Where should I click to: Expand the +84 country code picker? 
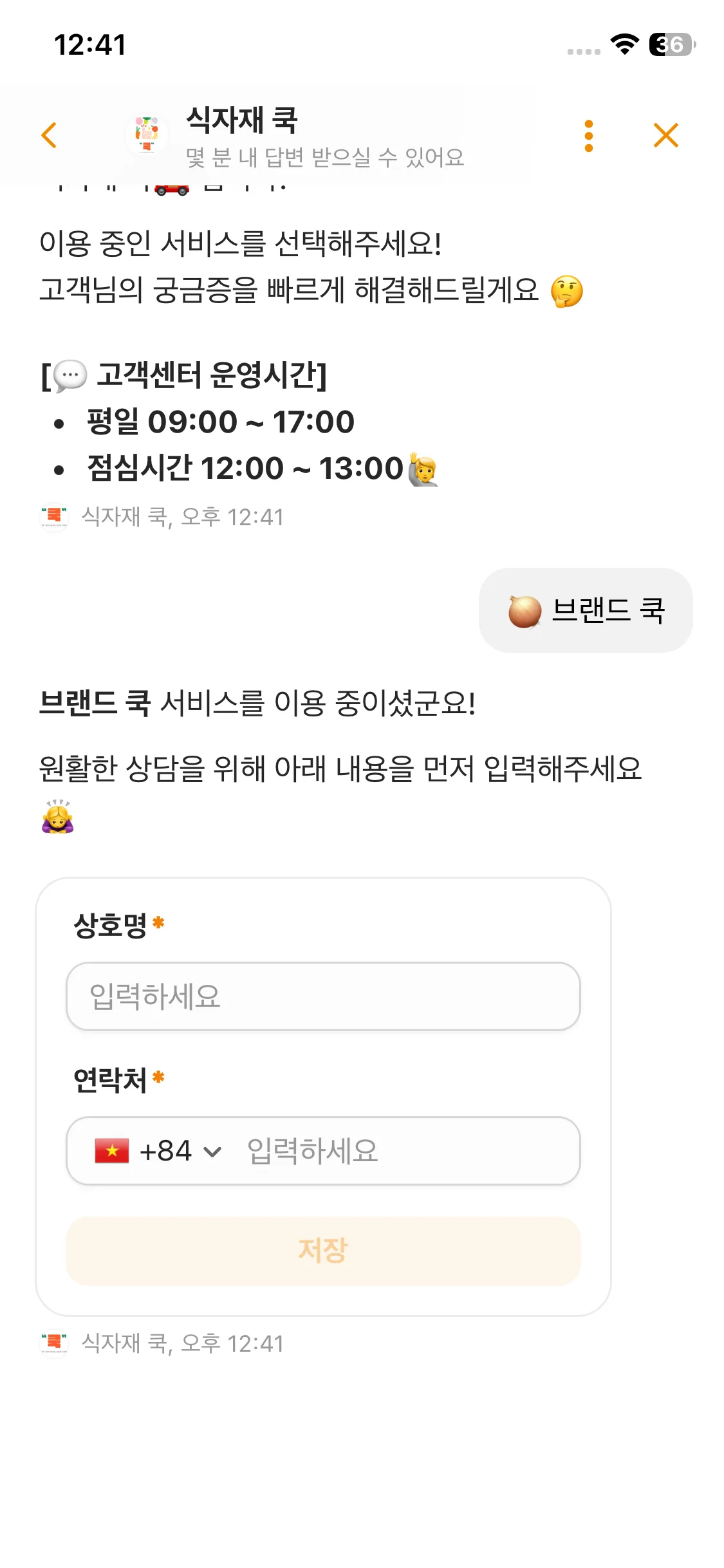(x=159, y=1151)
